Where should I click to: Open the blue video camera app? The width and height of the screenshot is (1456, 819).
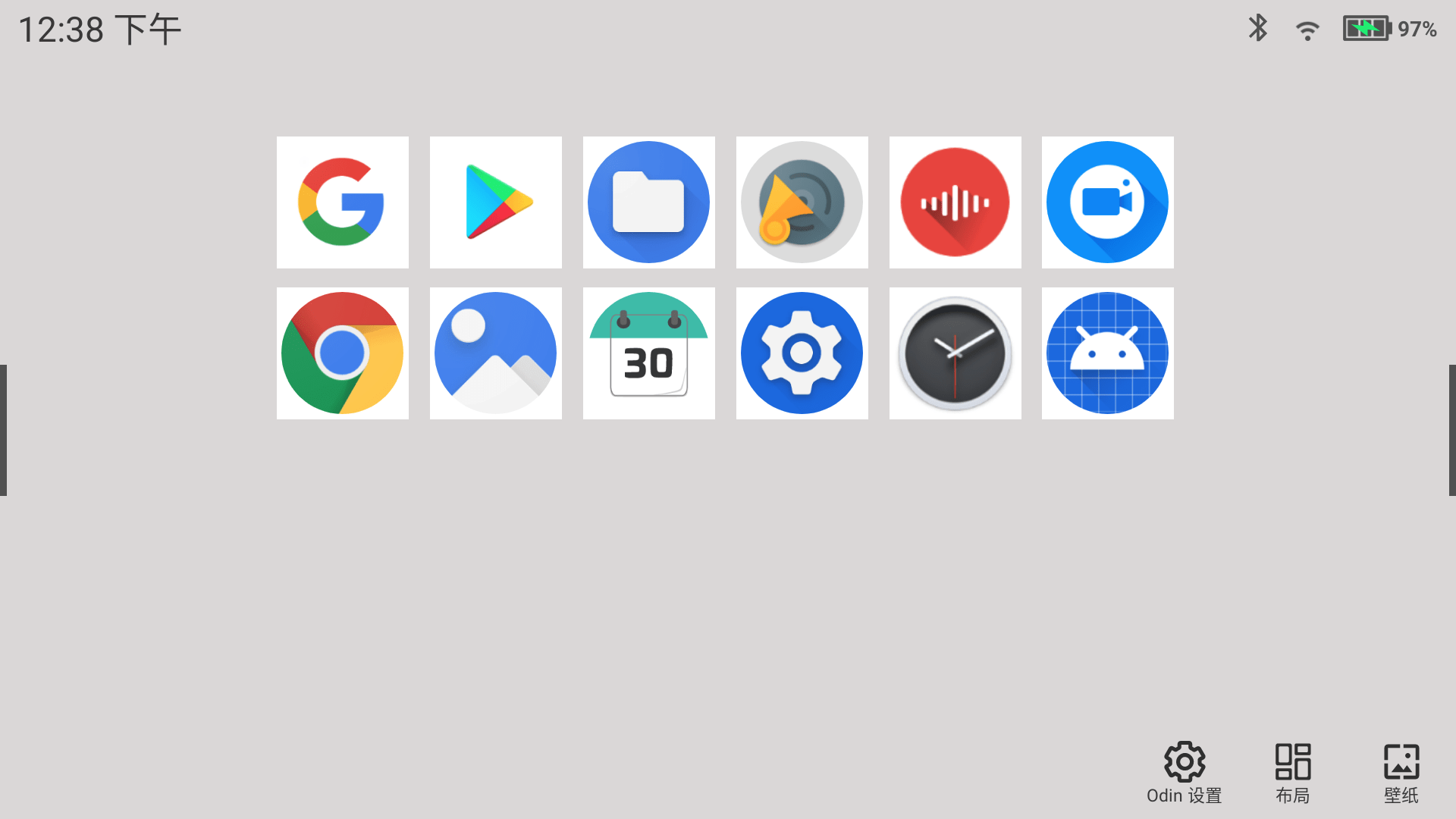(x=1107, y=202)
